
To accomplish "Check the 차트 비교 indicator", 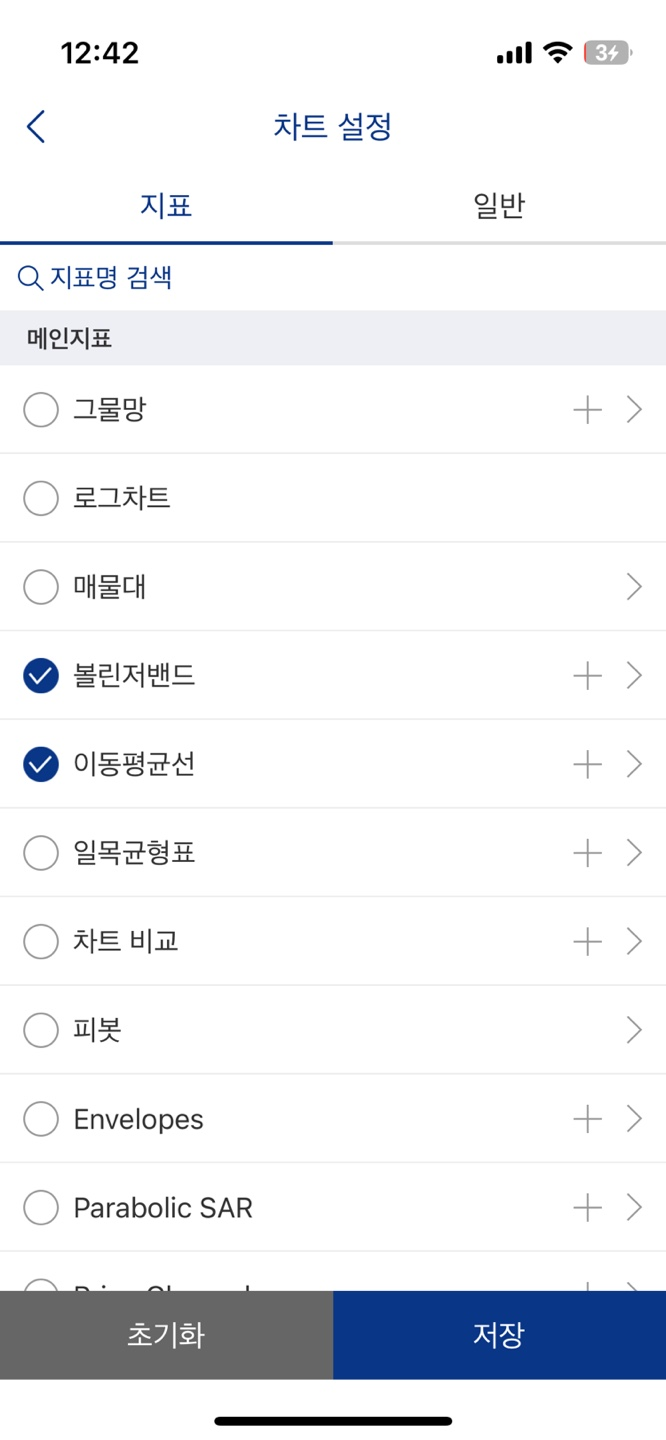I will tap(41, 942).
